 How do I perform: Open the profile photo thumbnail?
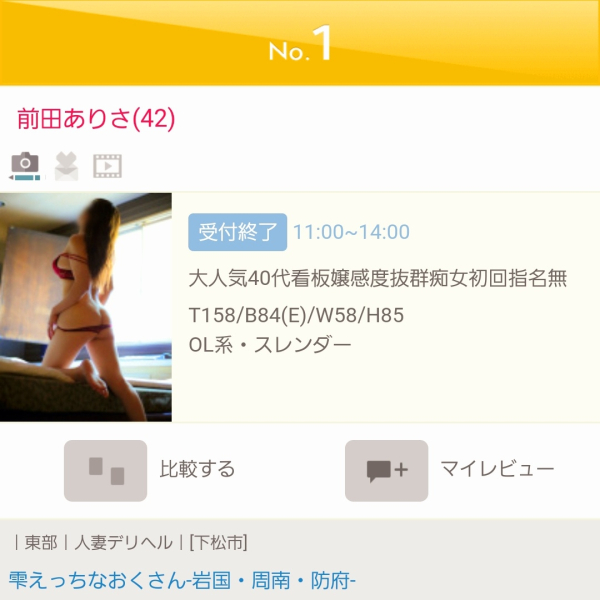click(x=86, y=307)
